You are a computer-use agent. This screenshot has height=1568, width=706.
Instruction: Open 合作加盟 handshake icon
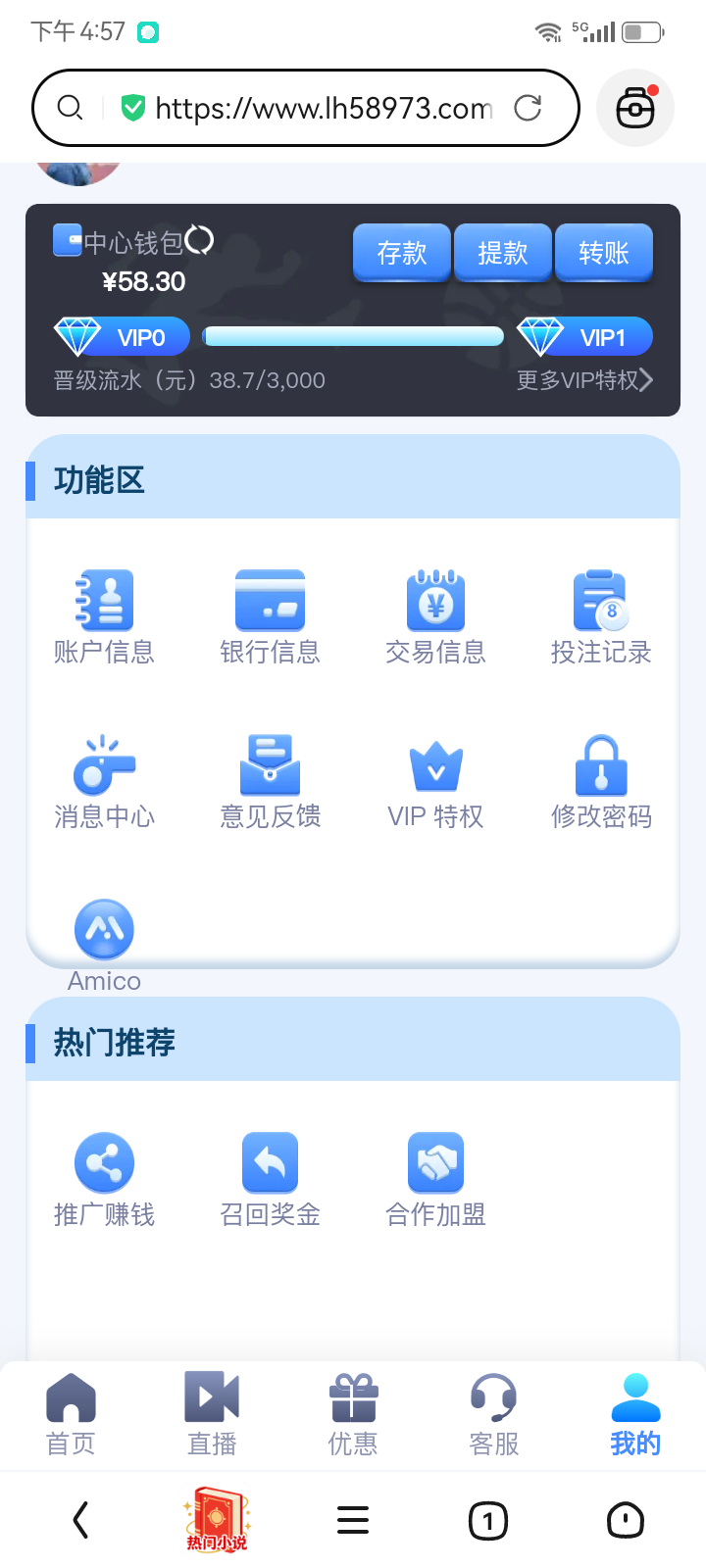(x=435, y=1162)
